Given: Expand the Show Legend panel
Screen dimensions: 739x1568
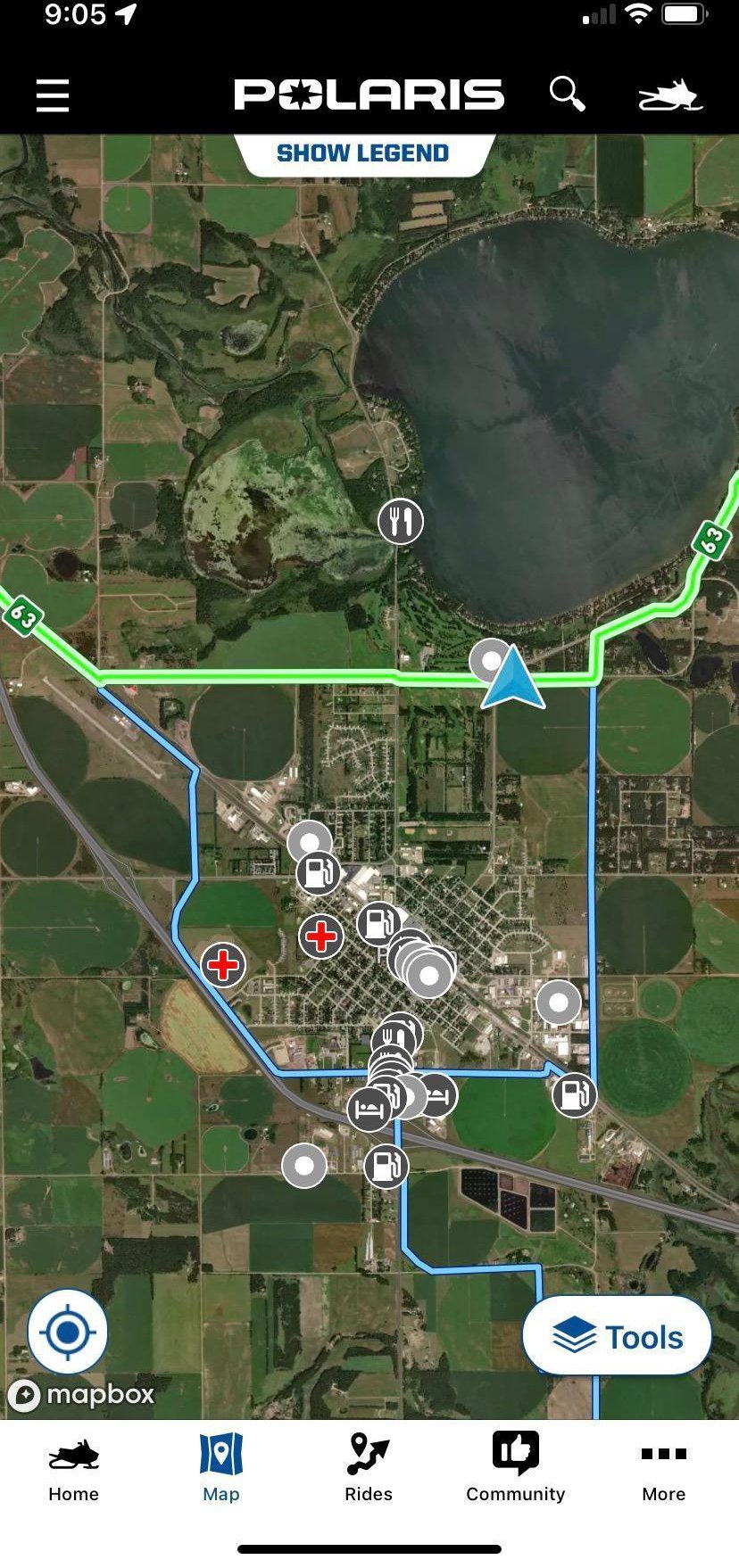Looking at the screenshot, I should coord(363,153).
